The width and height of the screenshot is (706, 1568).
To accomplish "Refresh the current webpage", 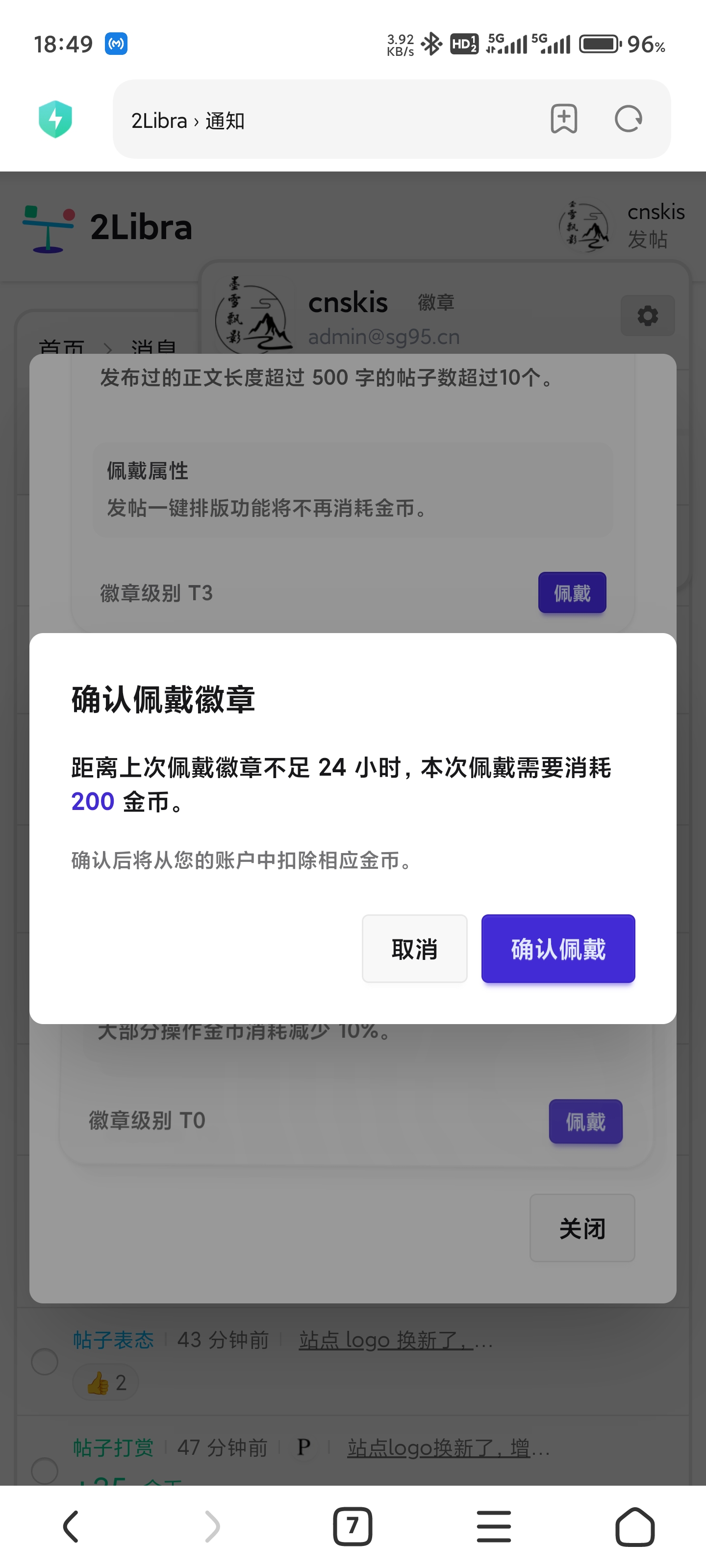I will click(x=628, y=120).
